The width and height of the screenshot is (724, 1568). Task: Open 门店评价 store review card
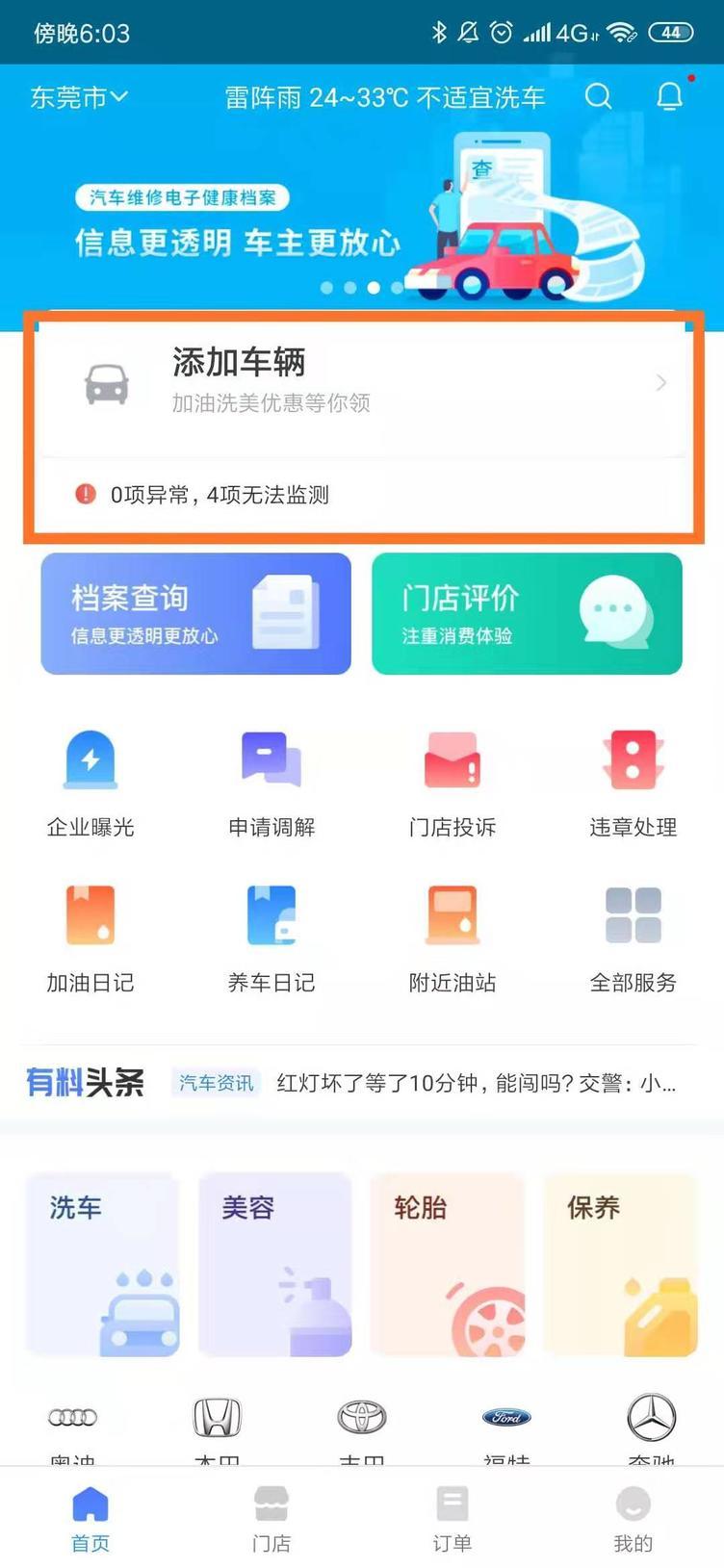[x=527, y=613]
